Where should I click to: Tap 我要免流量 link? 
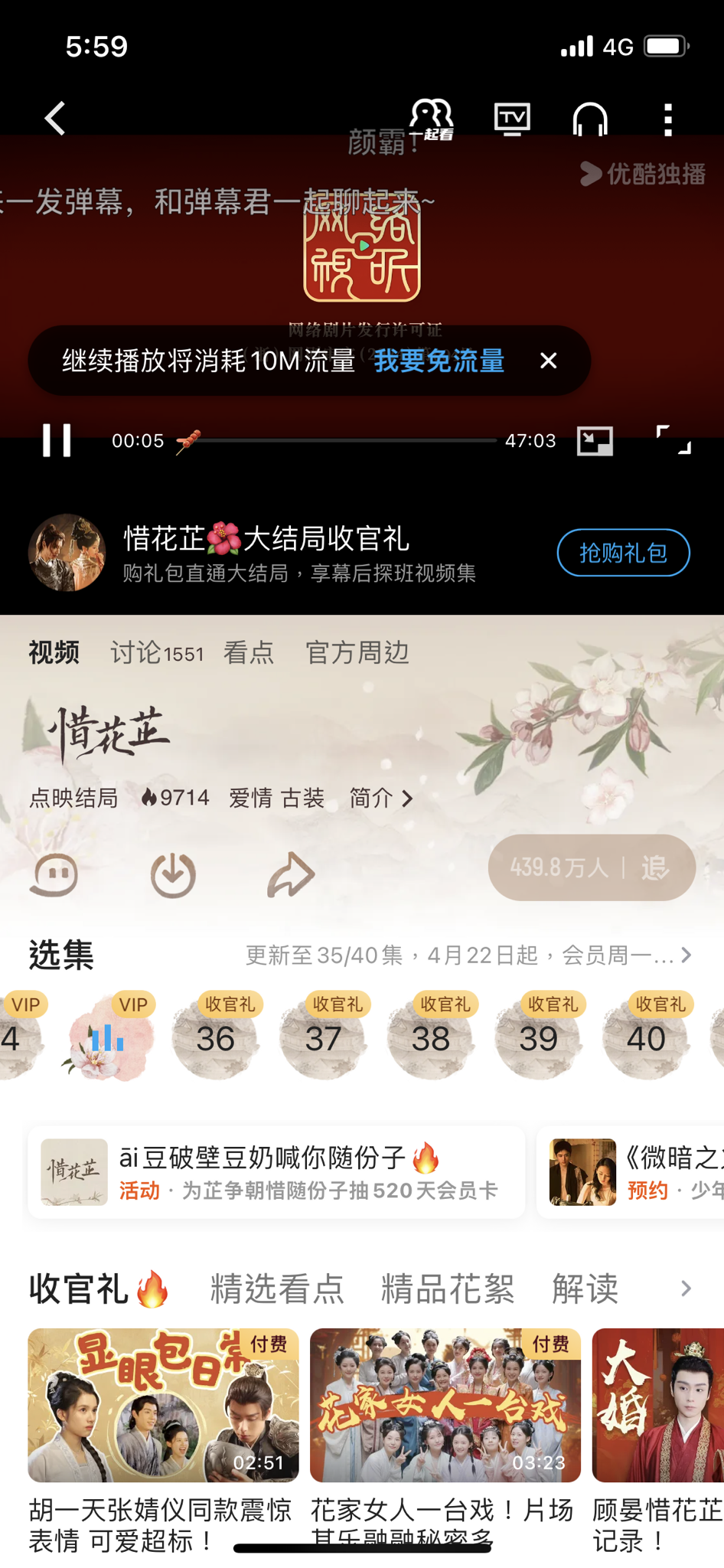(x=439, y=361)
